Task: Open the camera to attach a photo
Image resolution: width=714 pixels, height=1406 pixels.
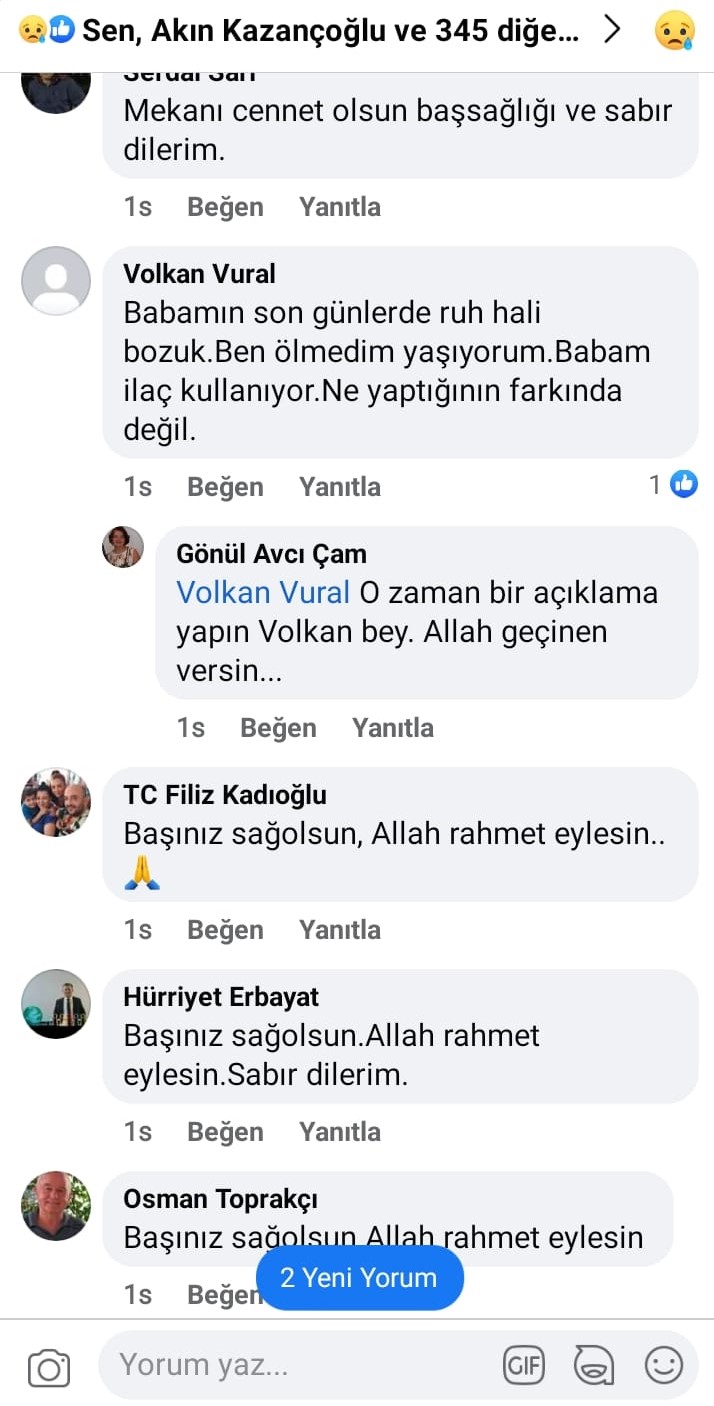Action: pos(49,1367)
